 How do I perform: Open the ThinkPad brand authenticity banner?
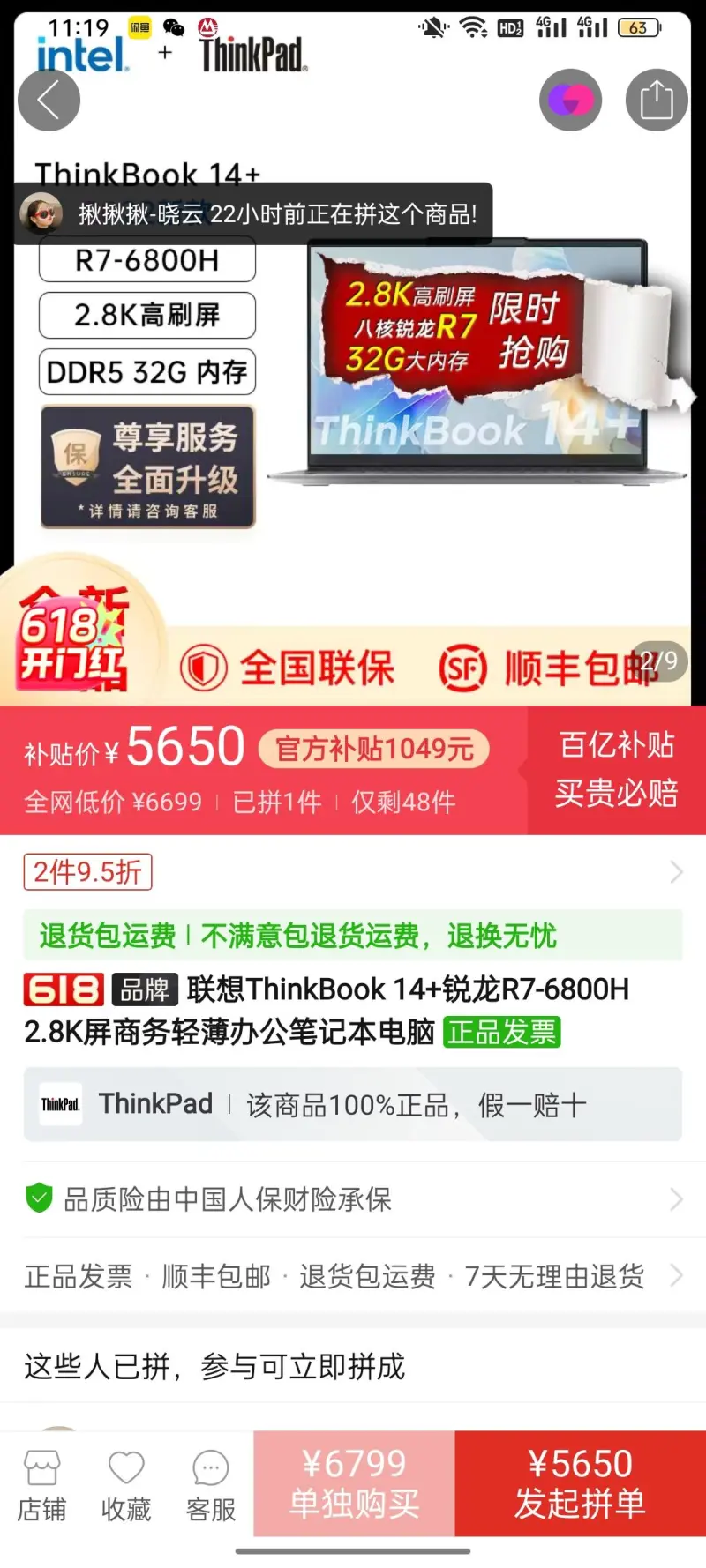(x=353, y=1104)
